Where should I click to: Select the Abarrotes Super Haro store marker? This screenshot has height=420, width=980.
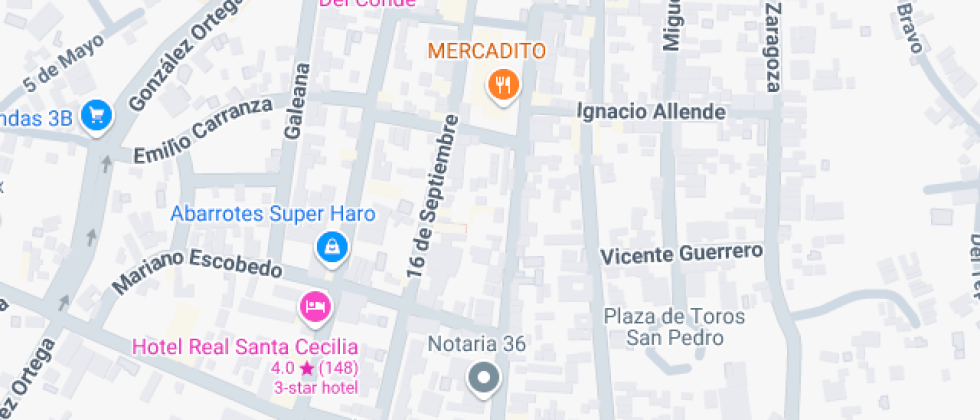point(330,245)
